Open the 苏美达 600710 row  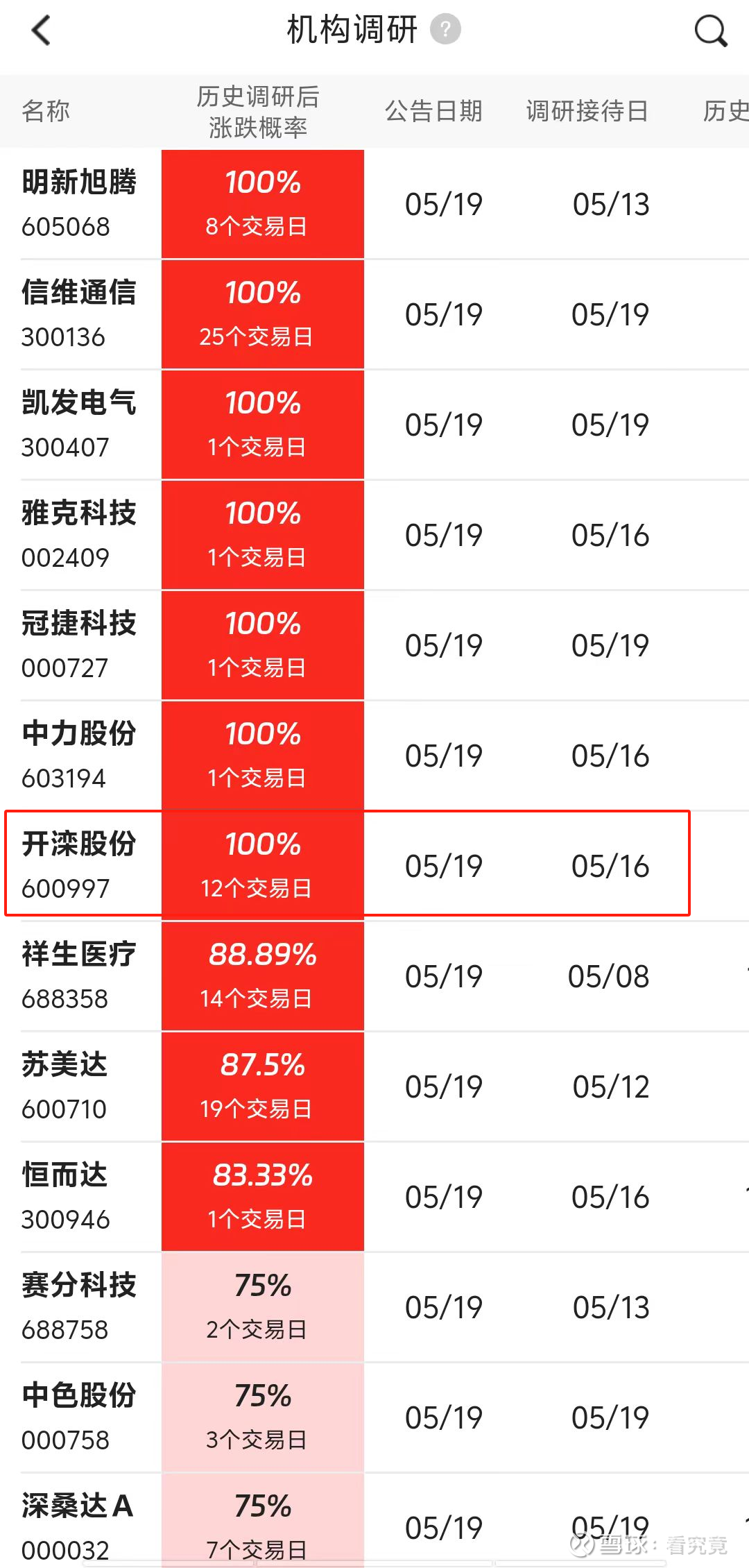374,1086
